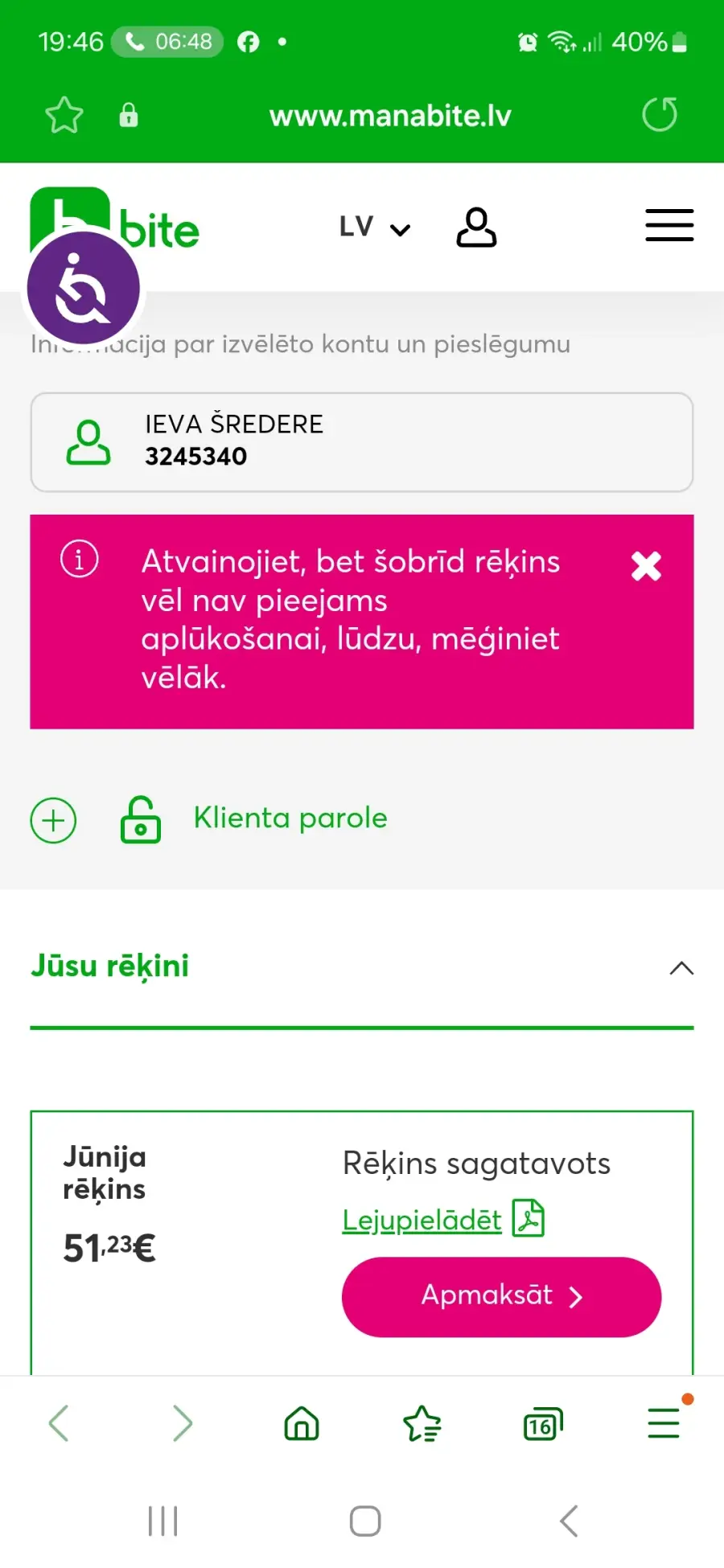Select the IEVA ŠREDERE account card
The image size is (724, 1568).
click(x=362, y=442)
